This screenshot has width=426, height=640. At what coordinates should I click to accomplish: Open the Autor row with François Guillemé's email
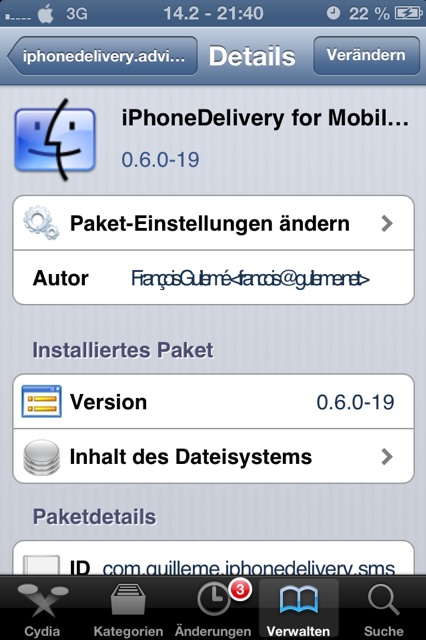pyautogui.click(x=213, y=278)
